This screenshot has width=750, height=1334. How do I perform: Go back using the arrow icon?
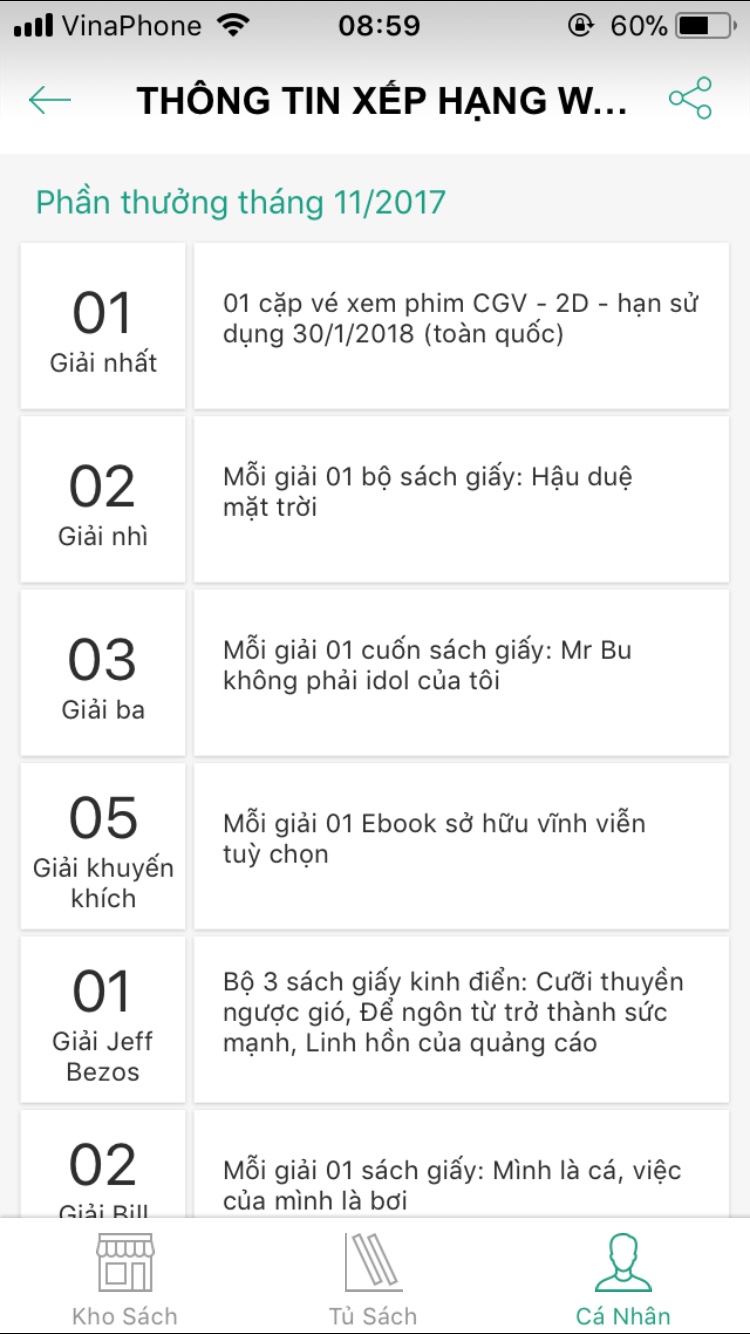point(50,99)
